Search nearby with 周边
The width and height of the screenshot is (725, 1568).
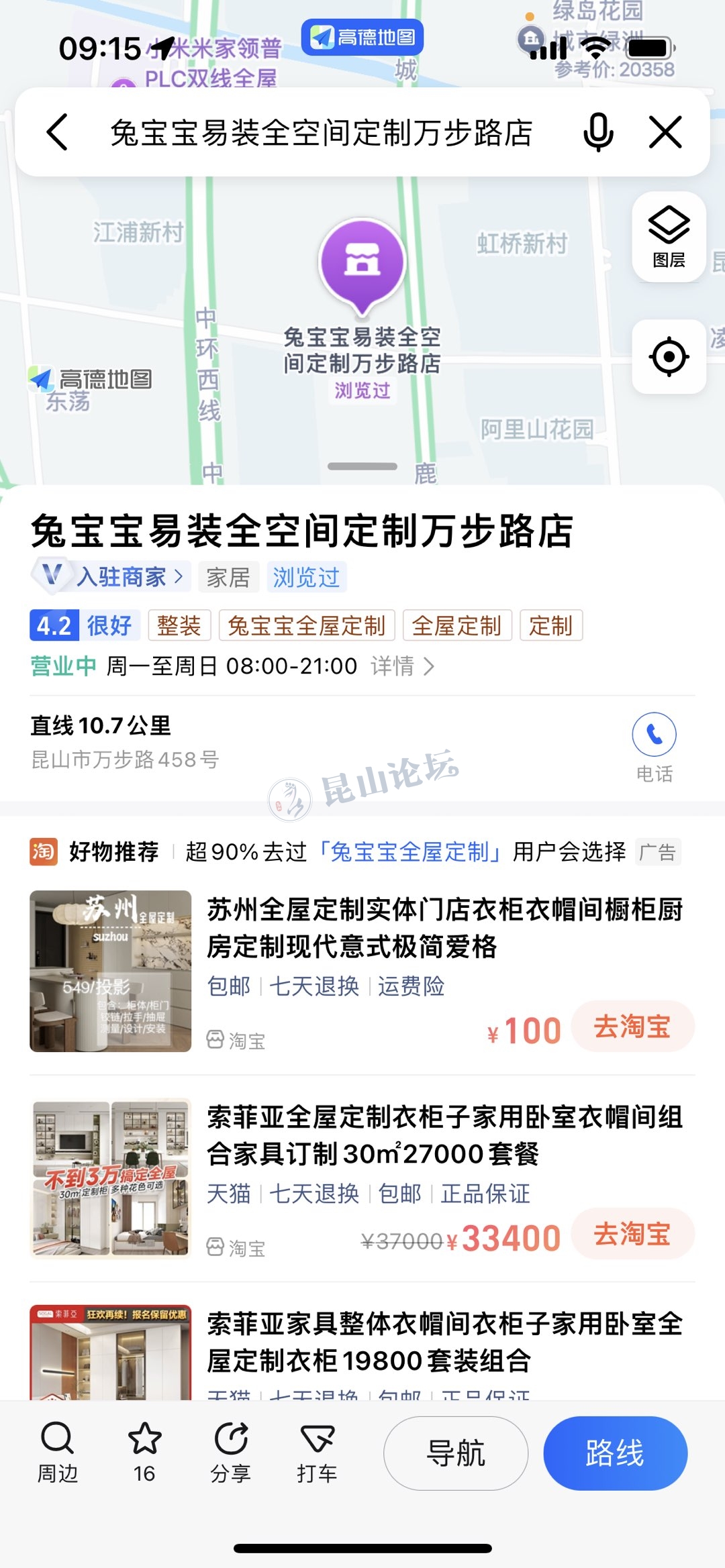pyautogui.click(x=58, y=1453)
